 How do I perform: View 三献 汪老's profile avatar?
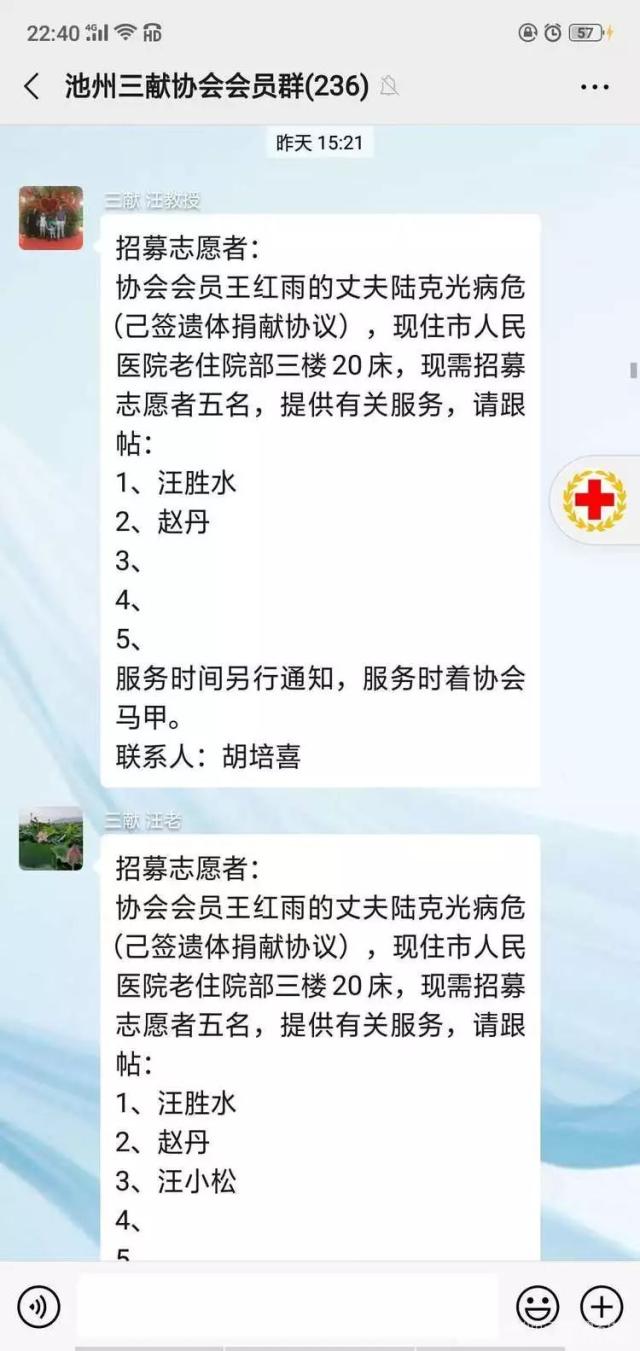click(x=51, y=838)
